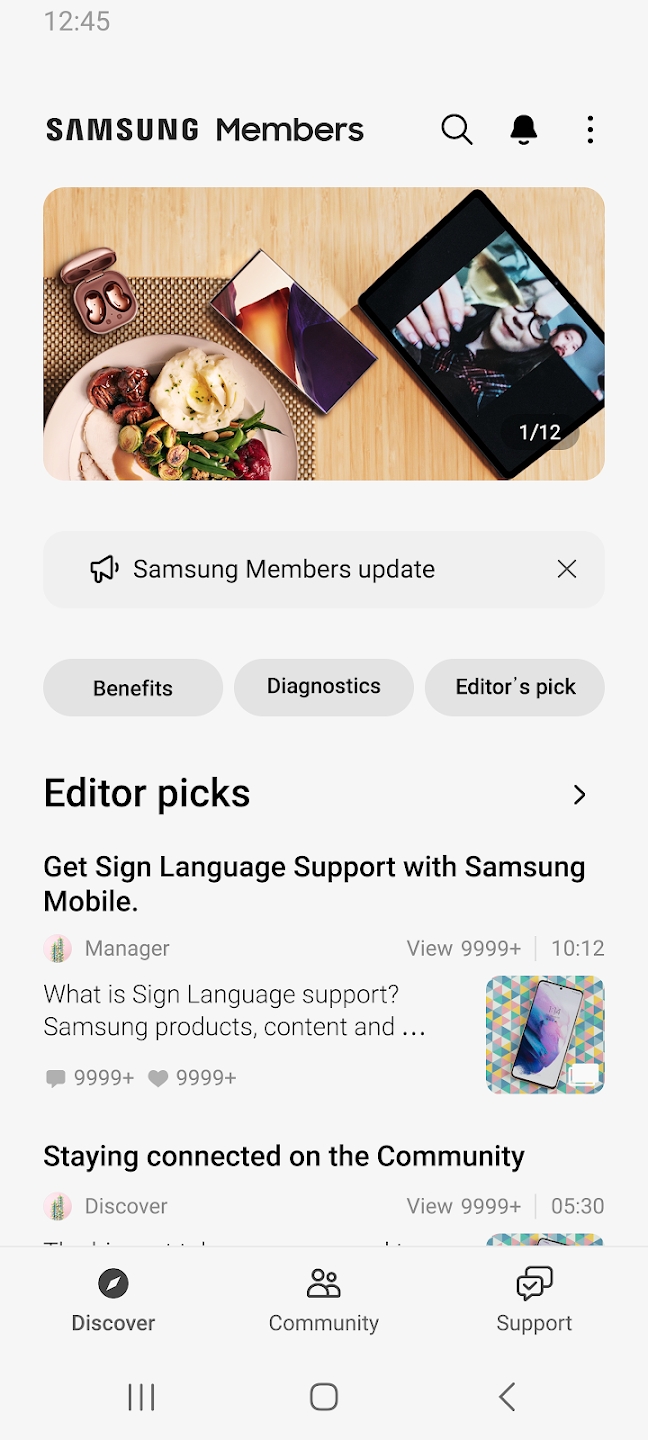The width and height of the screenshot is (648, 1440).
Task: Tap the system home button
Action: coord(324,1396)
